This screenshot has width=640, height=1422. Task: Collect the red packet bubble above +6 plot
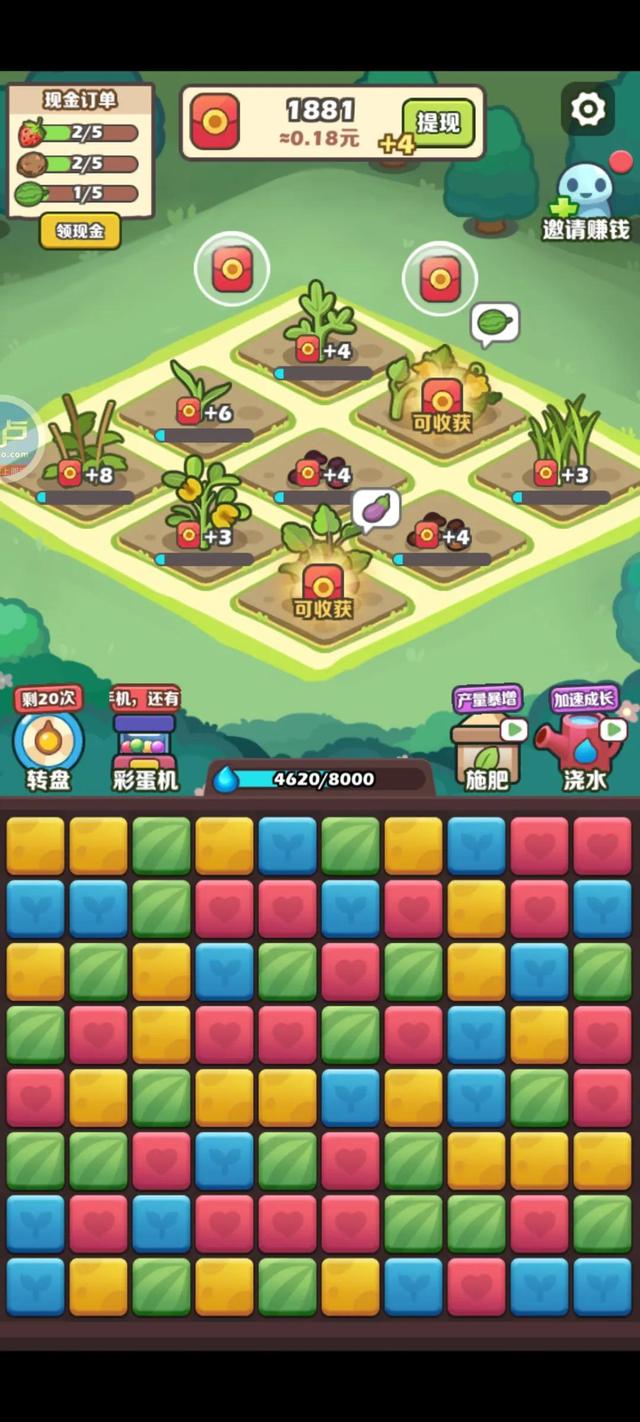(232, 269)
